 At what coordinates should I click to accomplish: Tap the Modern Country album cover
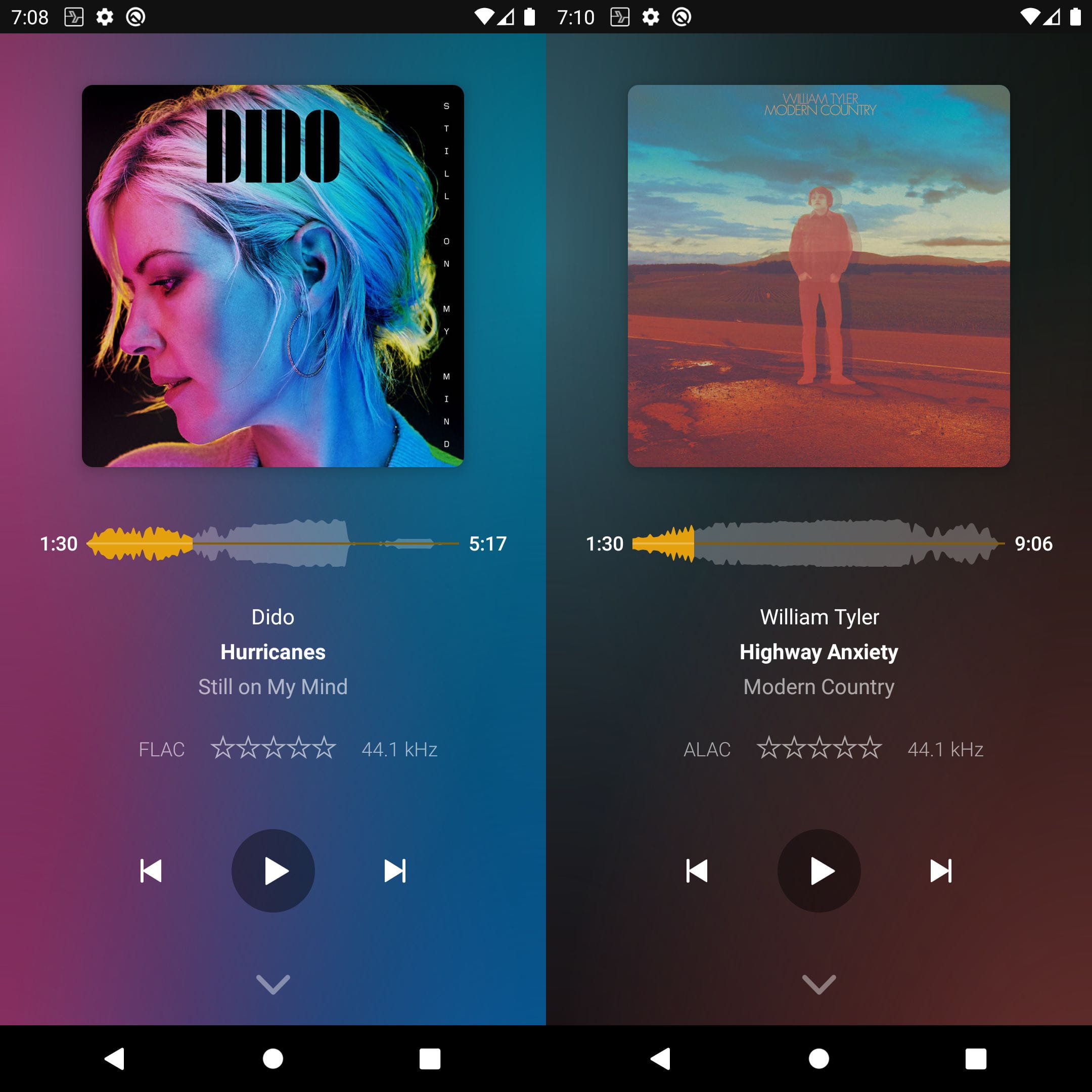click(818, 276)
